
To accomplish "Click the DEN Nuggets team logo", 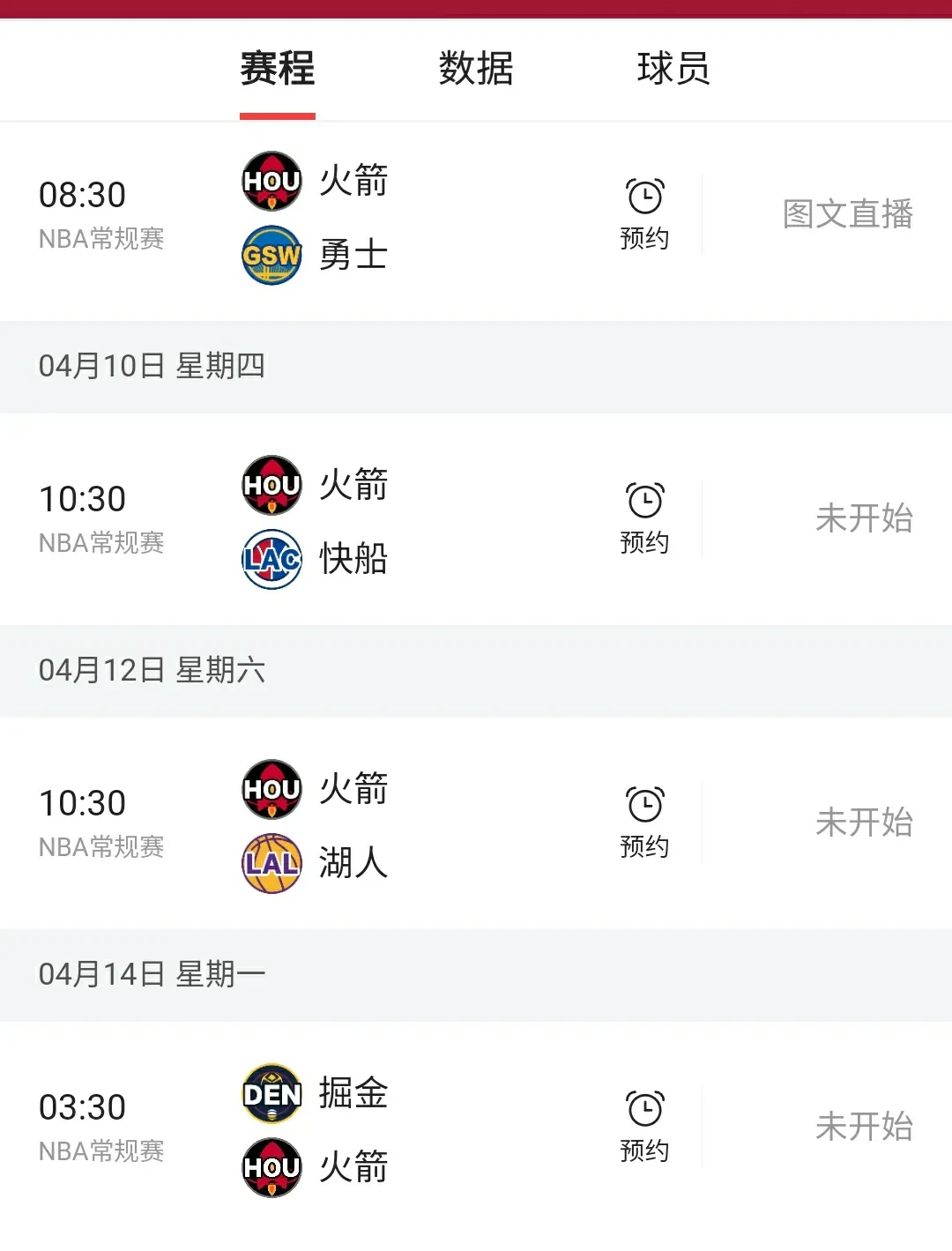I will 271,1096.
